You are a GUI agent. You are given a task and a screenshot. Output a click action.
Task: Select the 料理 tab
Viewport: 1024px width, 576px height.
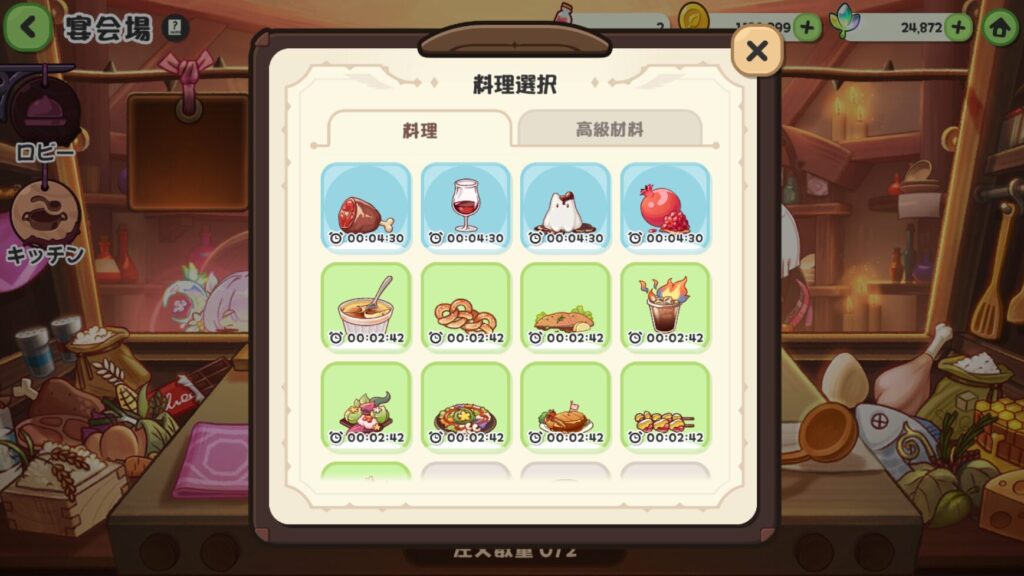point(420,130)
